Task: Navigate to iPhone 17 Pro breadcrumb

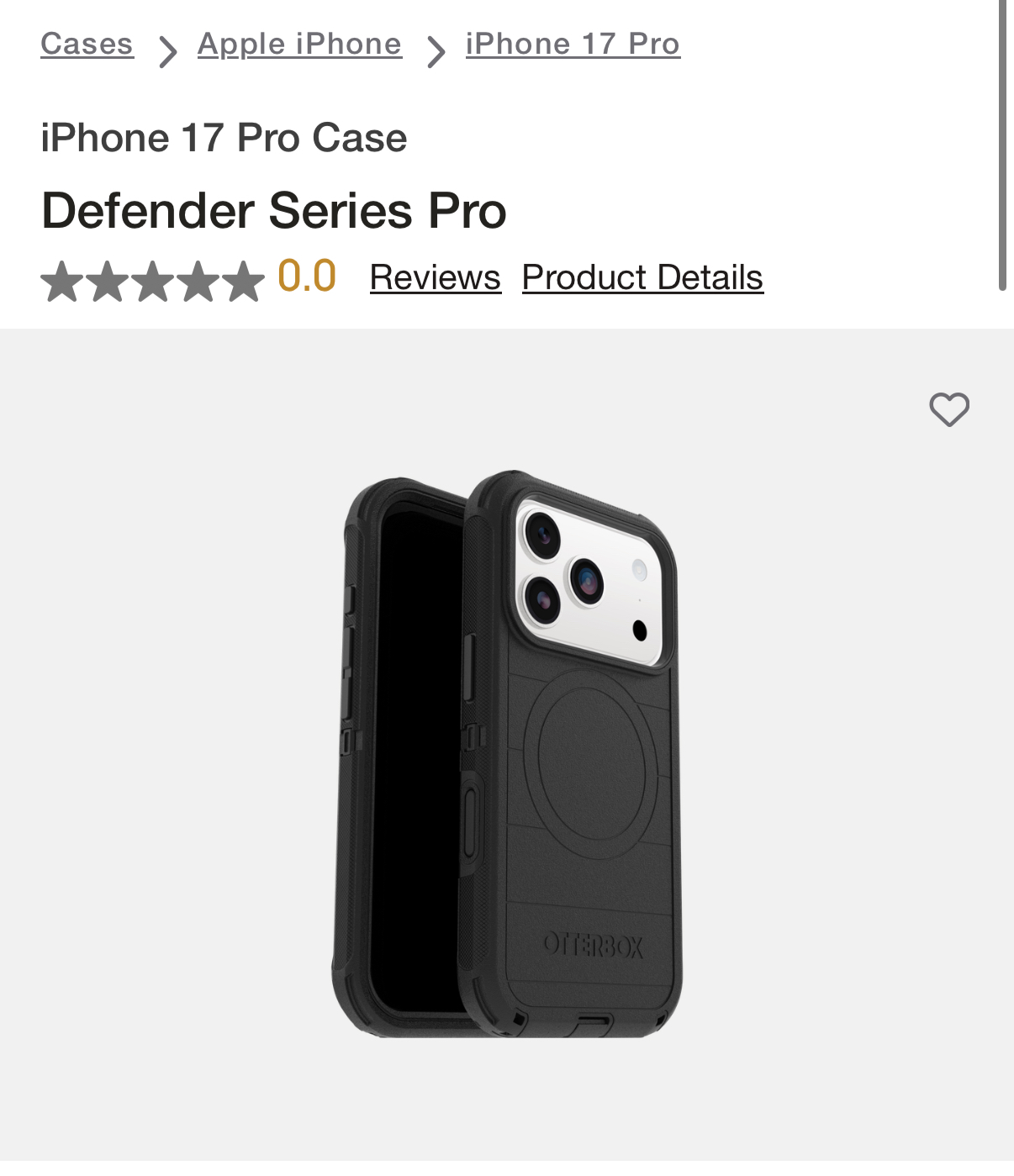Action: 573,44
